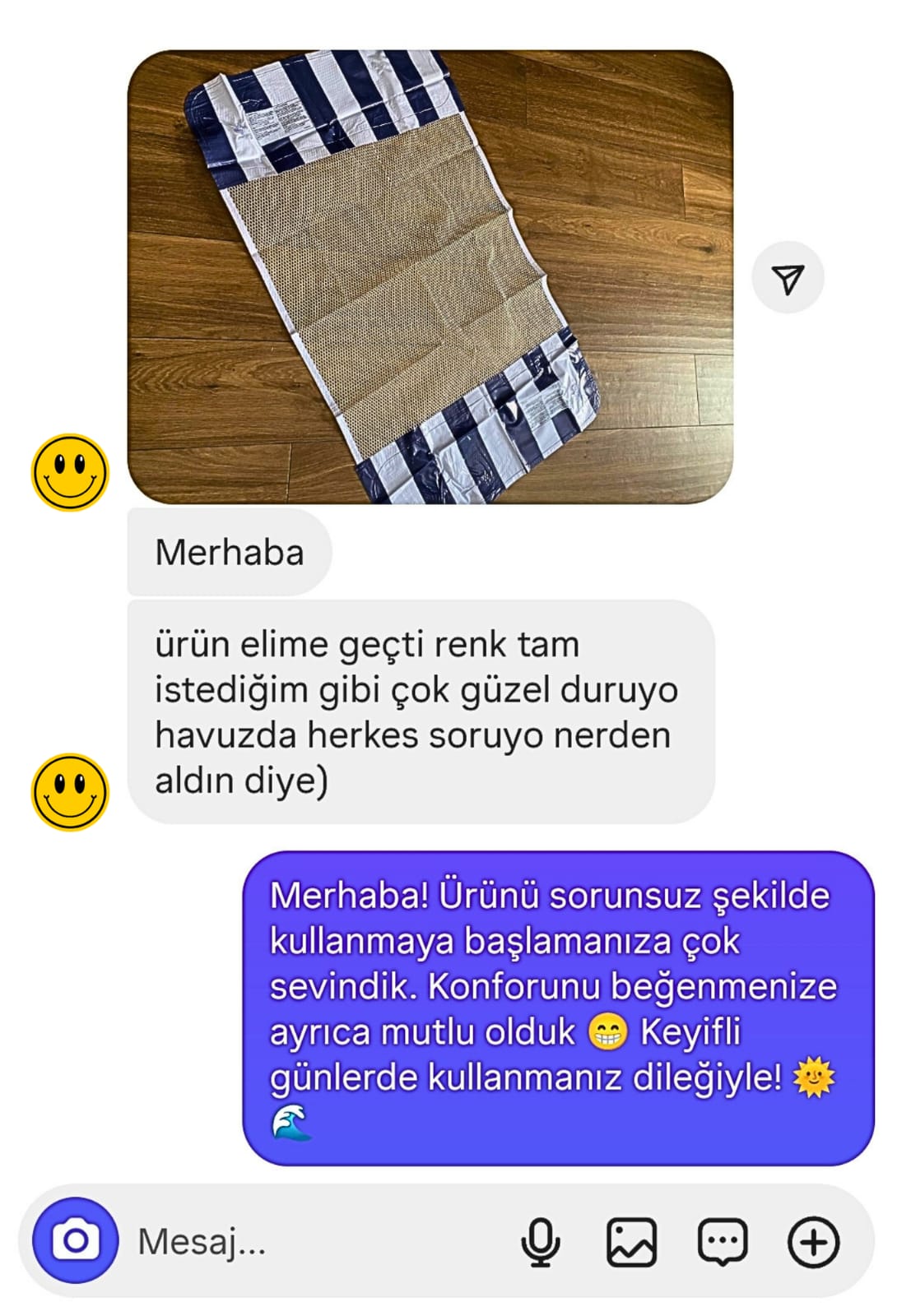Viewport: 911px width, 1316px height.
Task: Record a voice message with the microphone
Action: [541, 1241]
